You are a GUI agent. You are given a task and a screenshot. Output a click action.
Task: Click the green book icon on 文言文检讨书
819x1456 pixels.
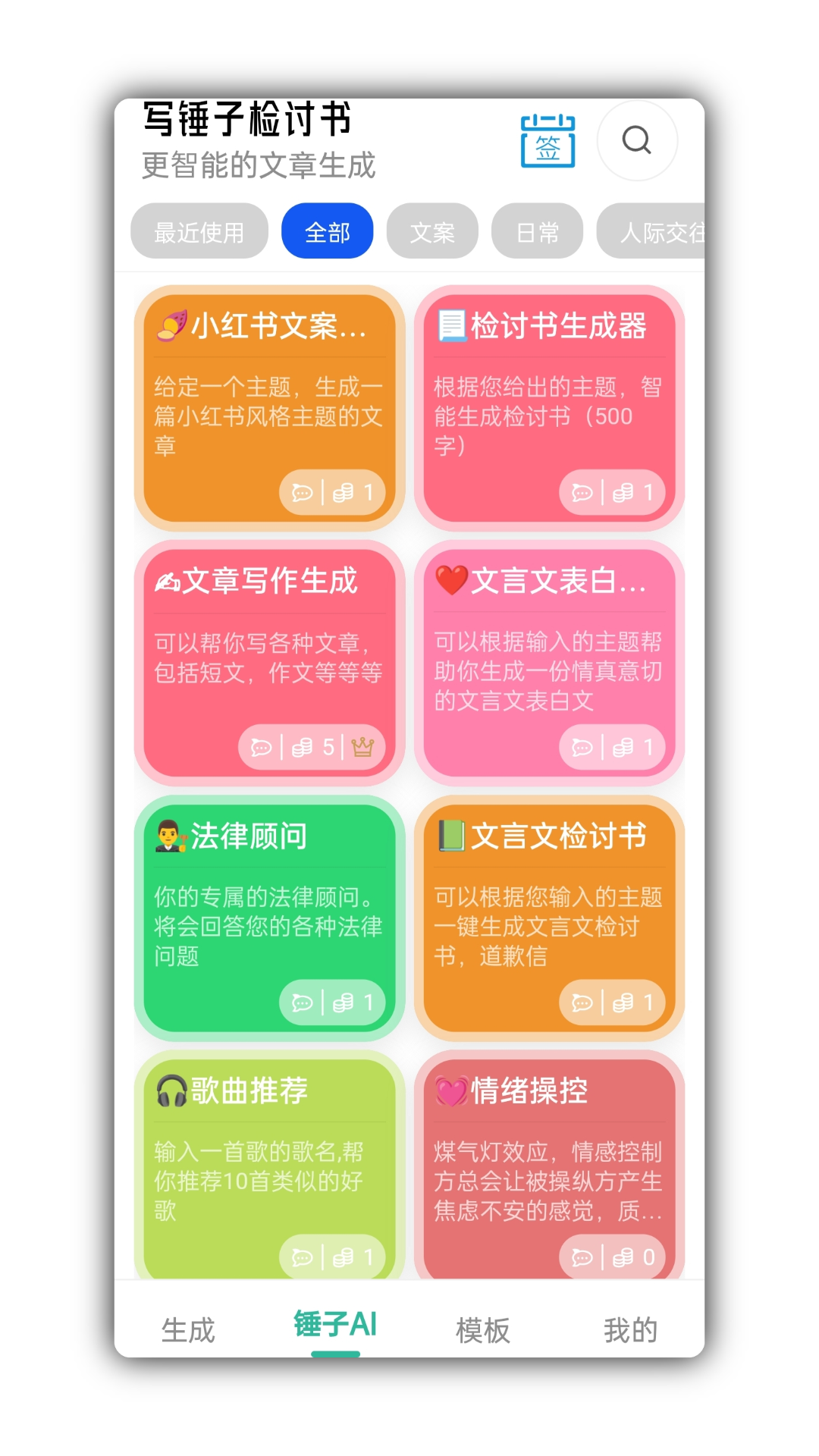tap(452, 836)
